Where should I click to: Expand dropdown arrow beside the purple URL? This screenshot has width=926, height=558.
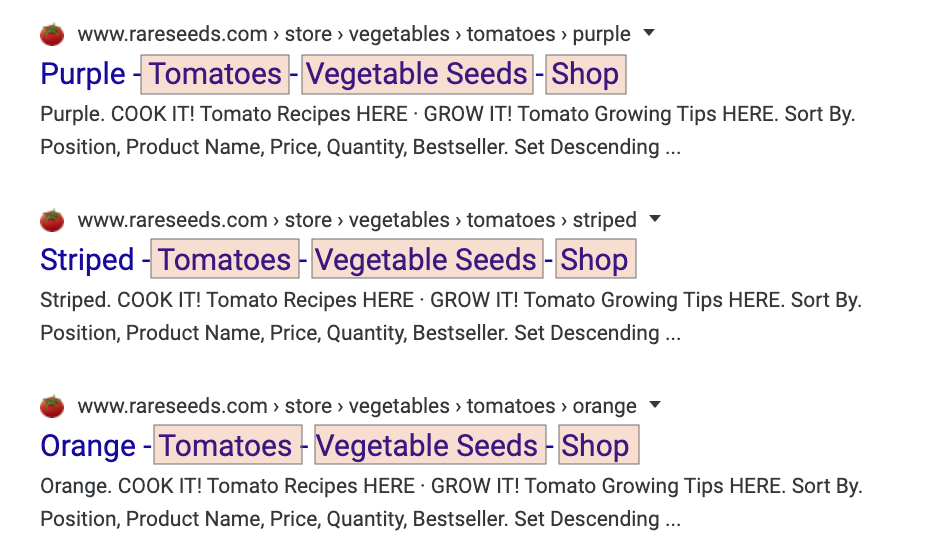pos(649,33)
